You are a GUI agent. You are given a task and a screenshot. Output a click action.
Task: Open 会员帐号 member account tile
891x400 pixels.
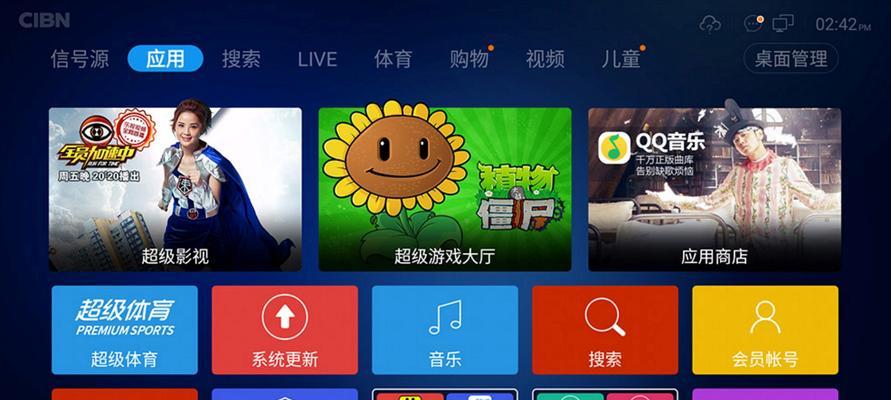765,330
